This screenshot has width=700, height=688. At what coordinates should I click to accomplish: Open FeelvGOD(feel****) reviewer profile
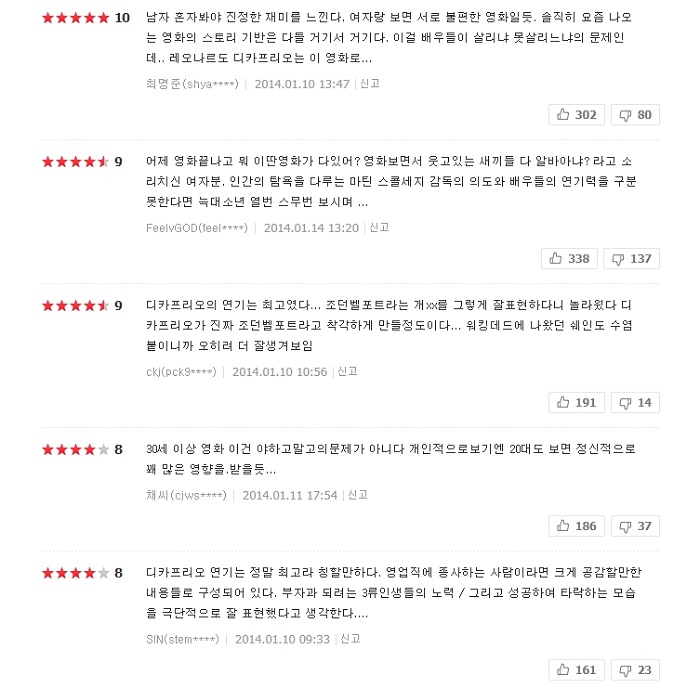197,228
